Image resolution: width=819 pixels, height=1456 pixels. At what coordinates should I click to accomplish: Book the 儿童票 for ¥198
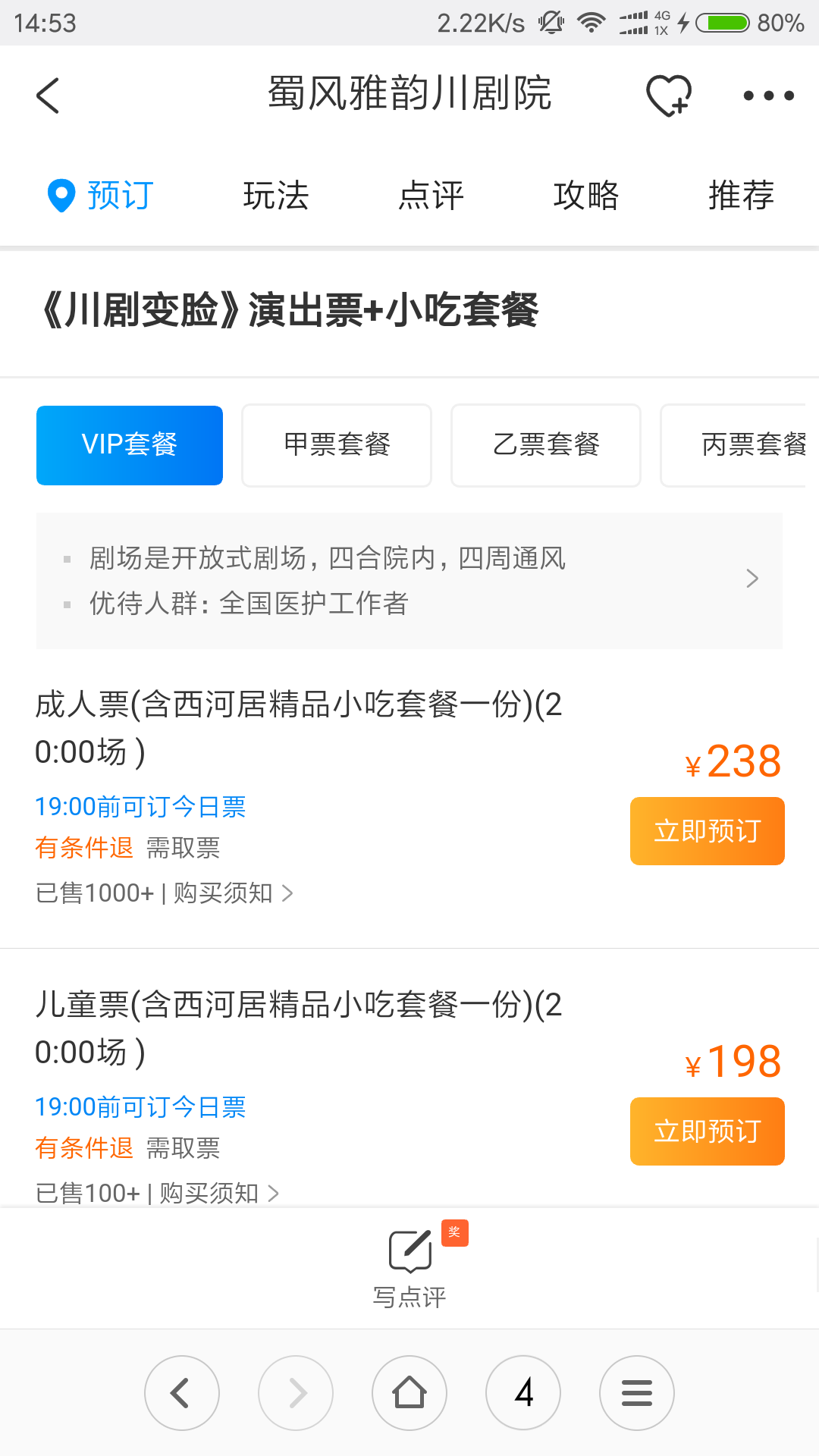point(708,1131)
